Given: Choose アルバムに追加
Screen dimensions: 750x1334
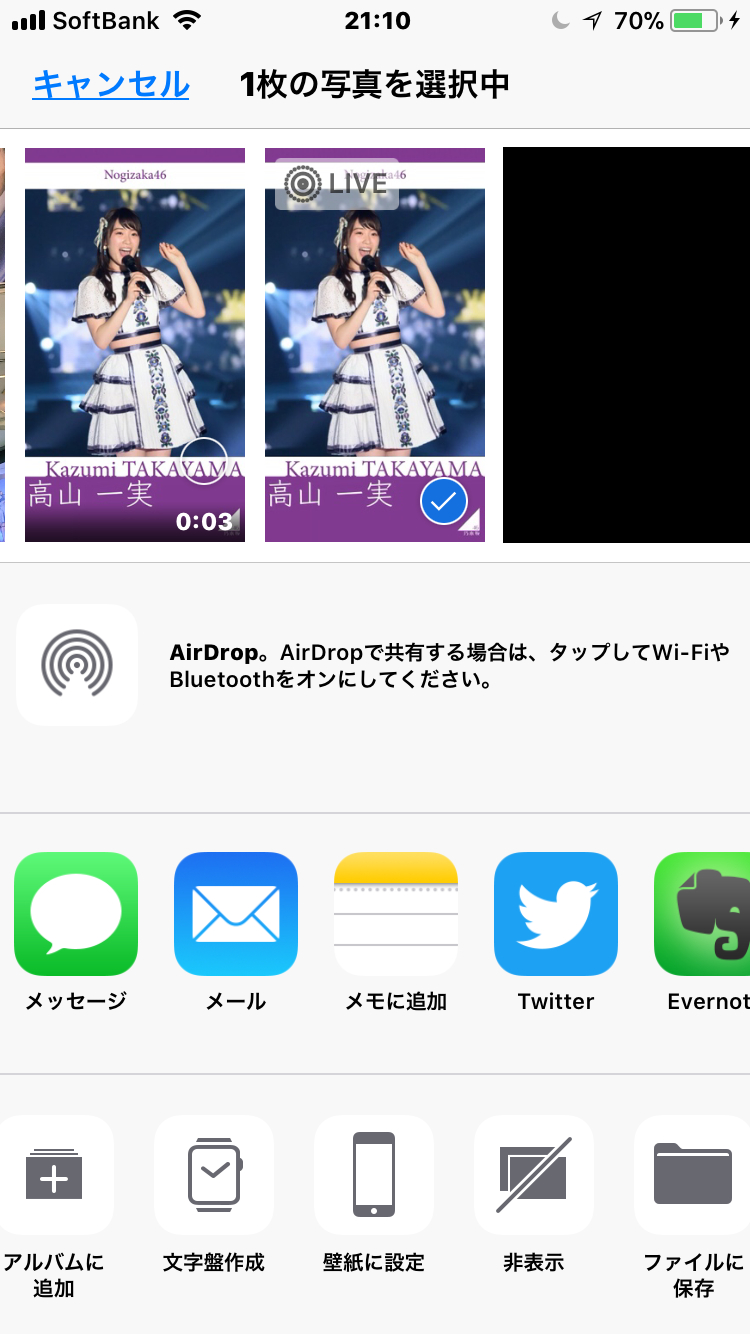Looking at the screenshot, I should [54, 1175].
